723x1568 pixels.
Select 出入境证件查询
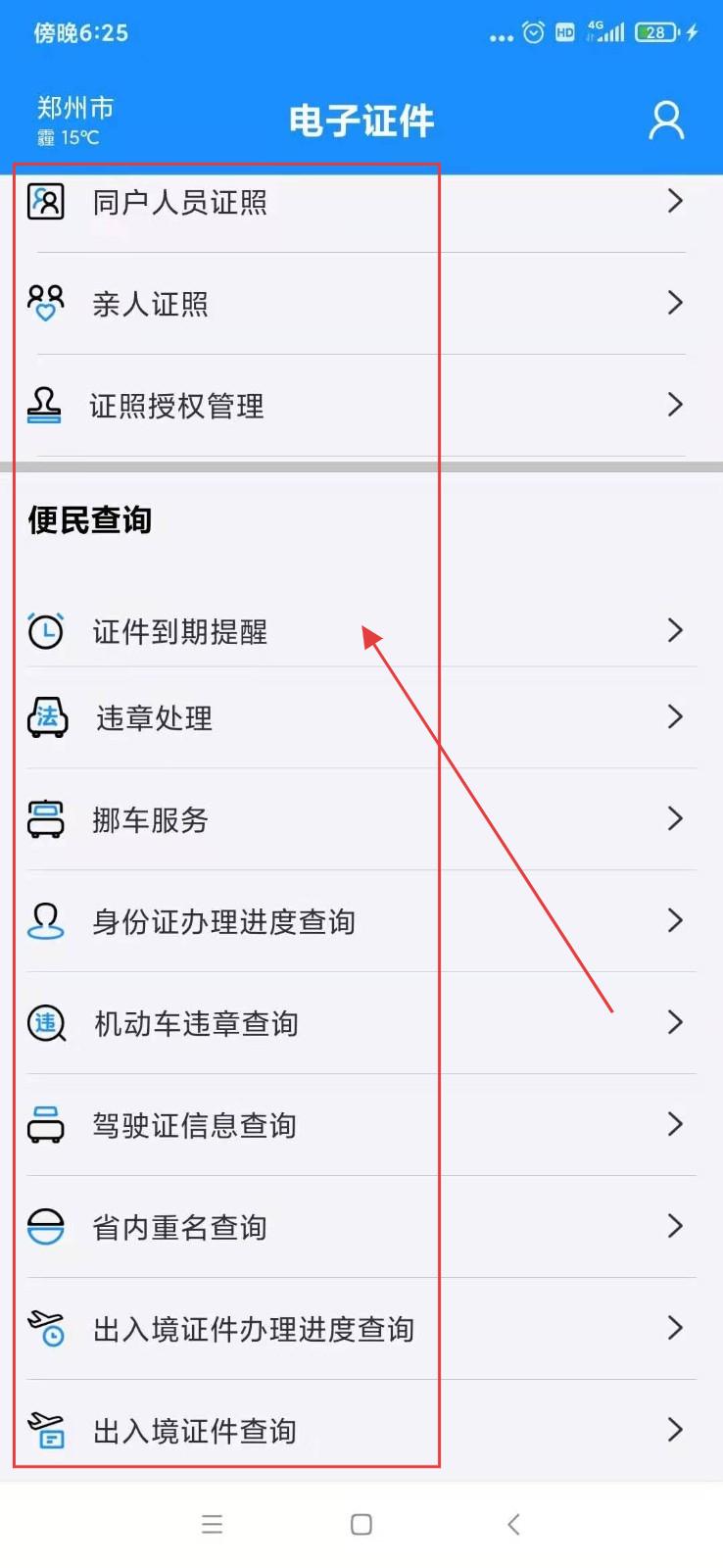(x=361, y=1431)
